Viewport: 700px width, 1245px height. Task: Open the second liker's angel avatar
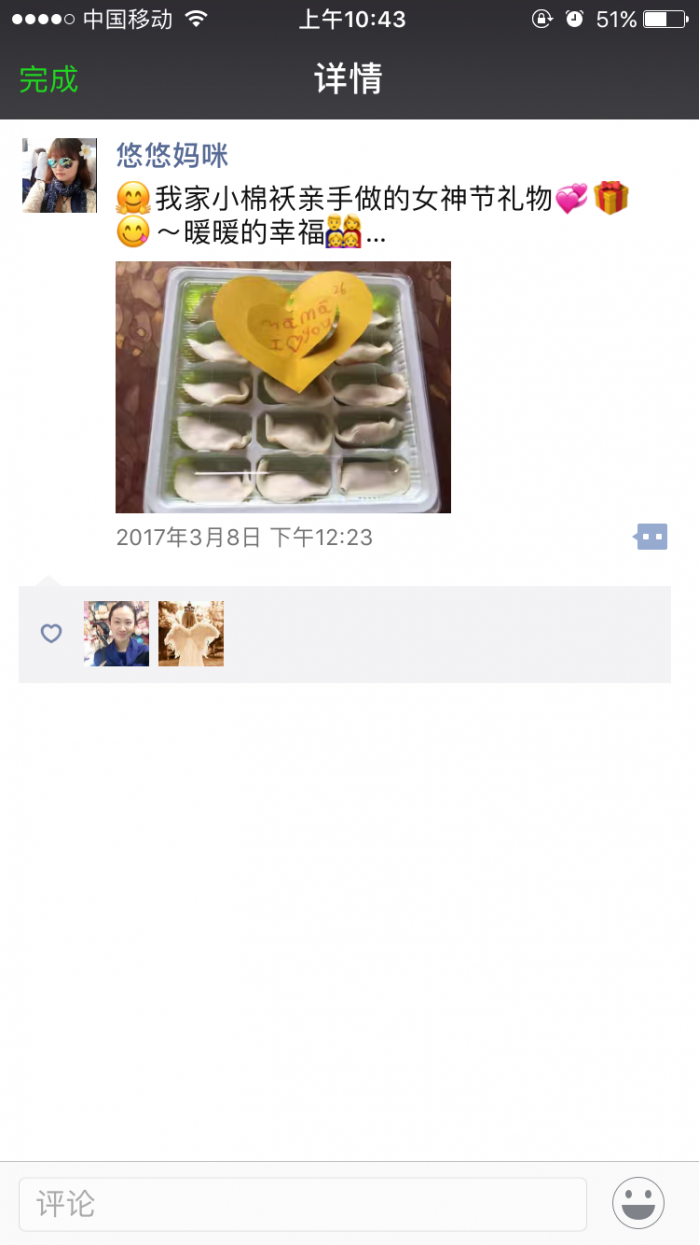click(191, 634)
